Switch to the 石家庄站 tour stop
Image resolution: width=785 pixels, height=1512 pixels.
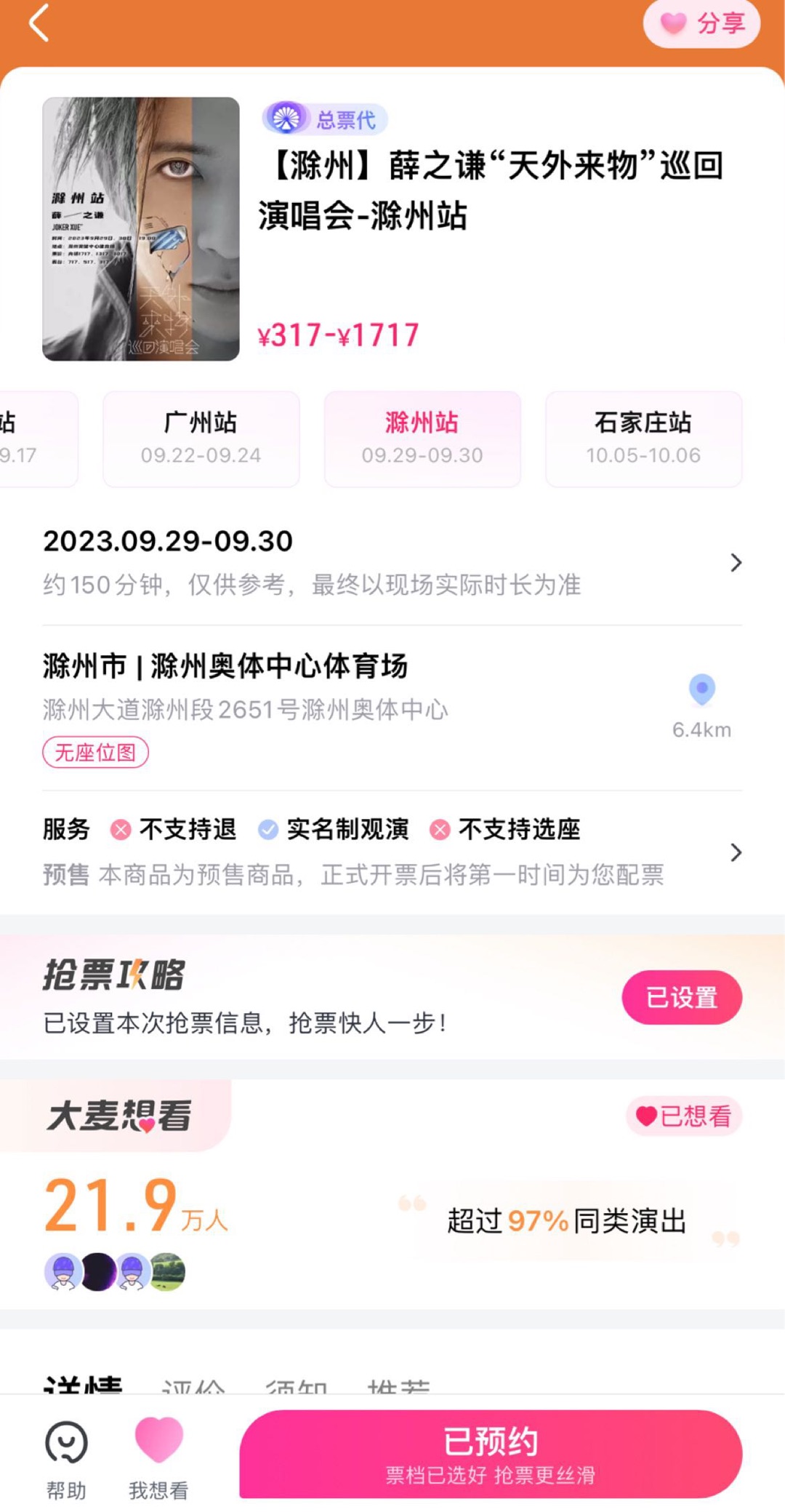click(x=643, y=439)
